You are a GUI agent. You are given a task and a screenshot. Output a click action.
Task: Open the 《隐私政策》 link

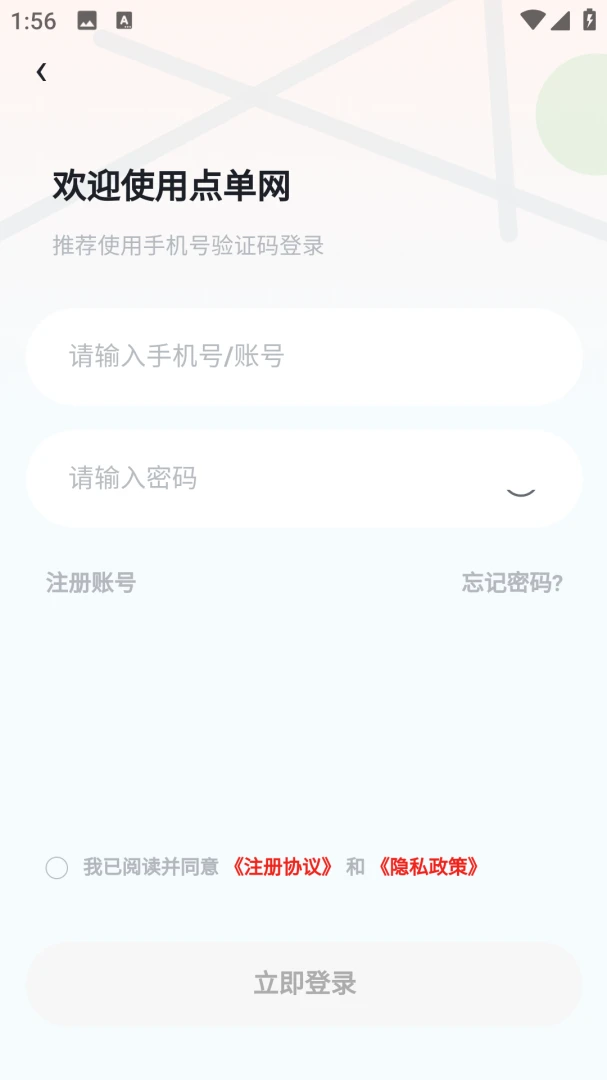click(428, 866)
